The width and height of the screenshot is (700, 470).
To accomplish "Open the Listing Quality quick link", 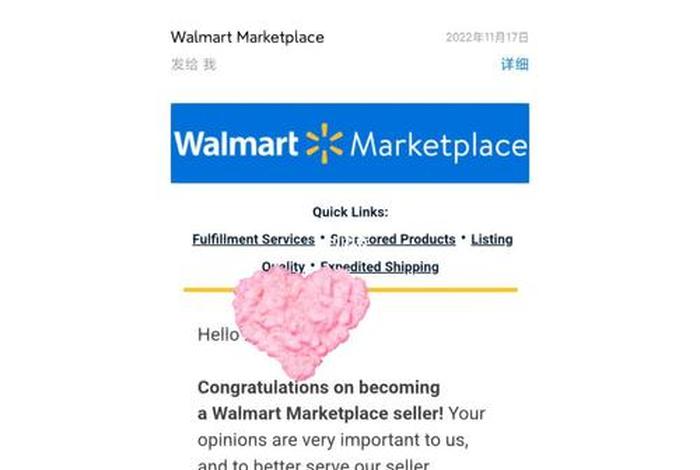I will pyautogui.click(x=491, y=240).
